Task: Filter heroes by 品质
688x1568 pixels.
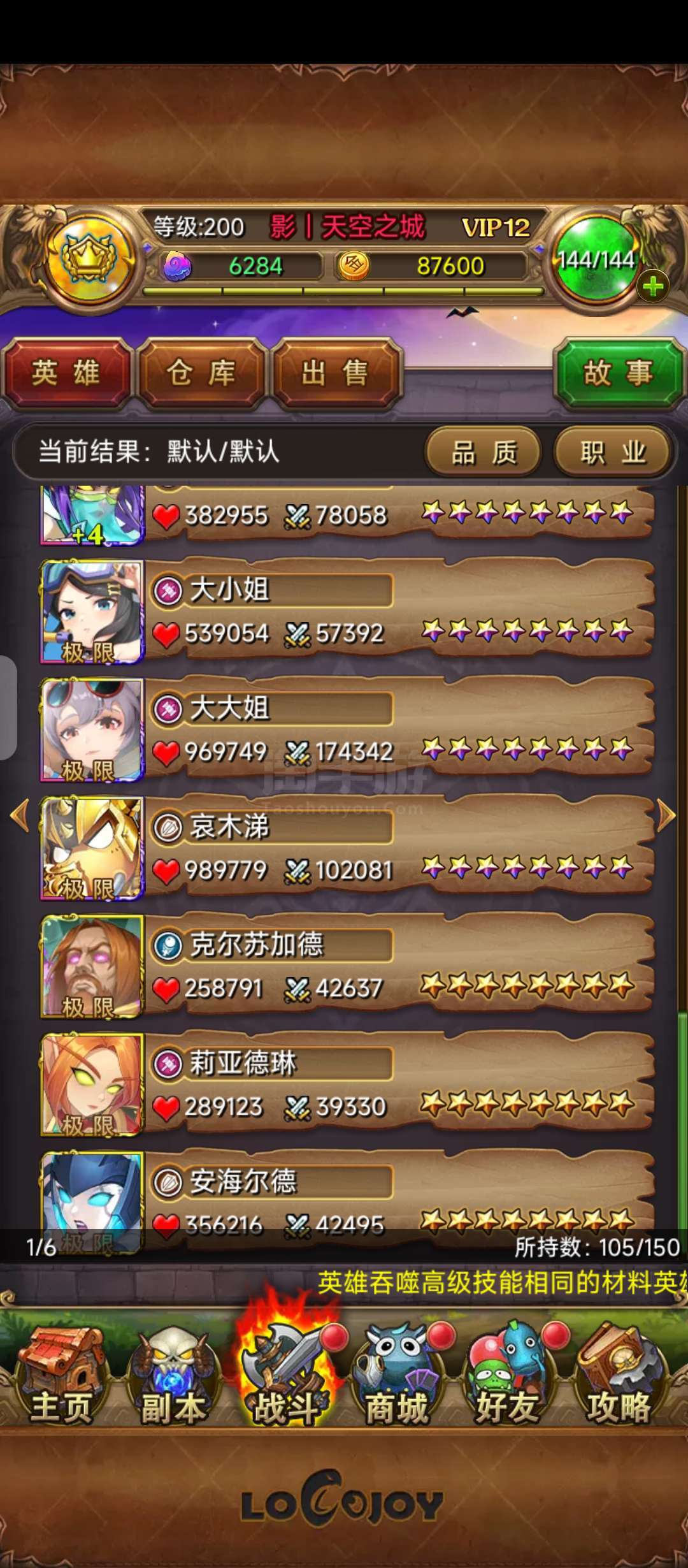Action: (x=484, y=453)
